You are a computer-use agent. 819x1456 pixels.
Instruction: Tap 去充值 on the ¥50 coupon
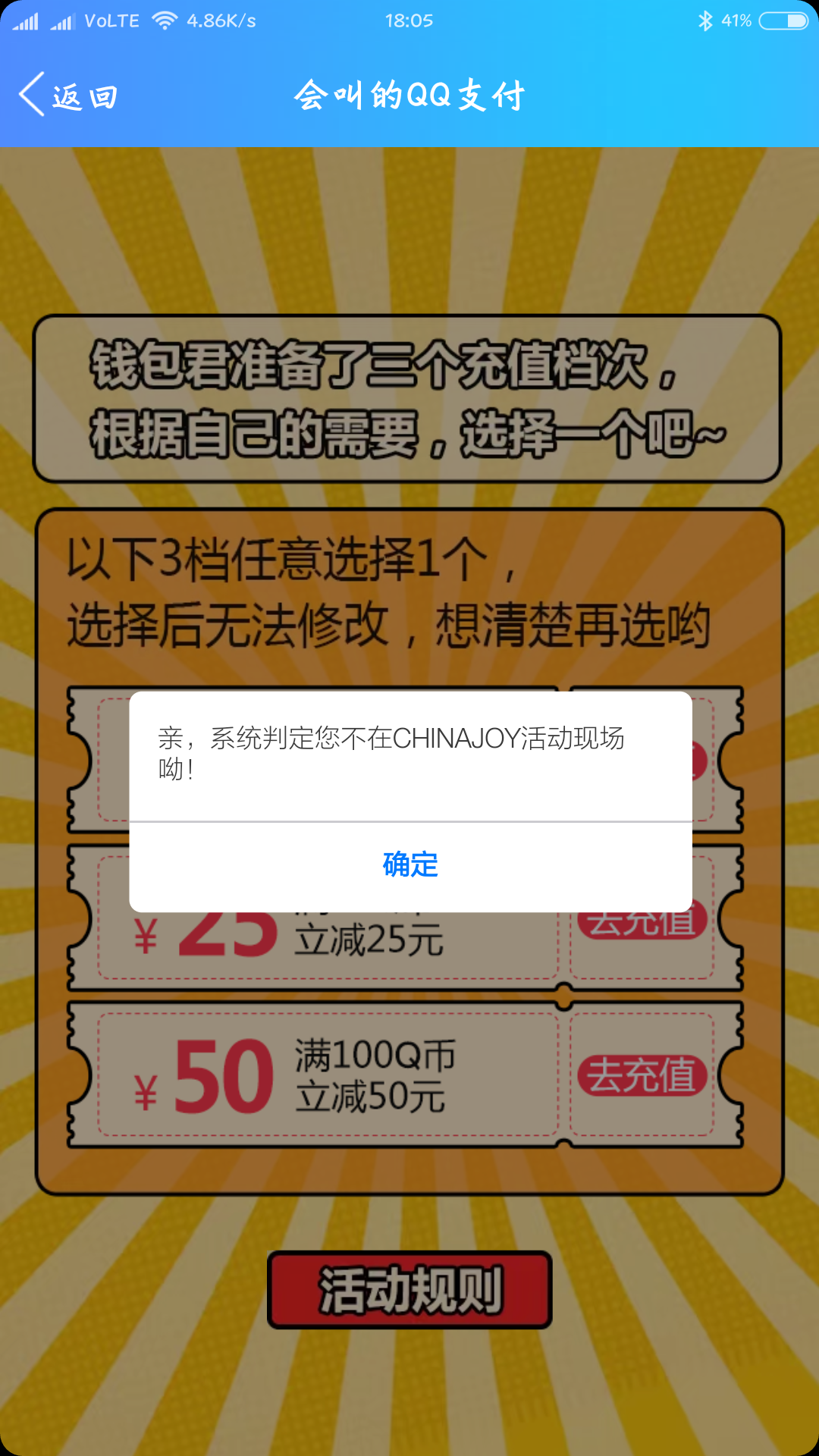tap(642, 1075)
